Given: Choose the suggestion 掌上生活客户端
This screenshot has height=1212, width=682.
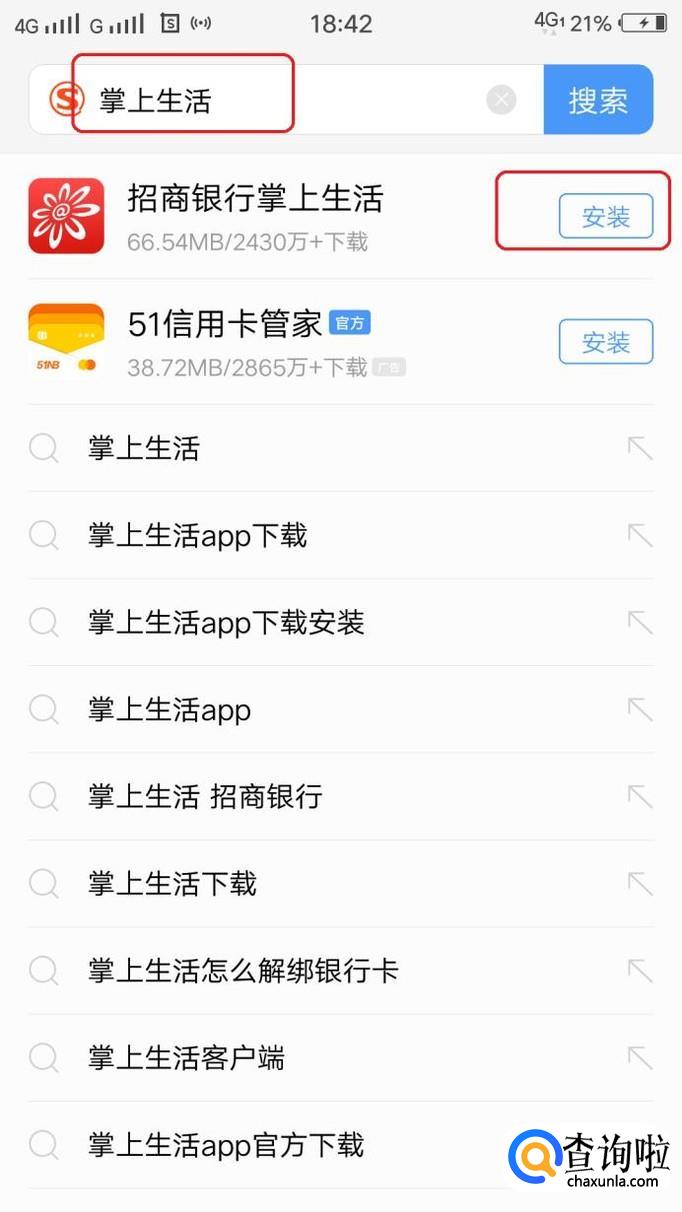Looking at the screenshot, I should click(341, 1057).
